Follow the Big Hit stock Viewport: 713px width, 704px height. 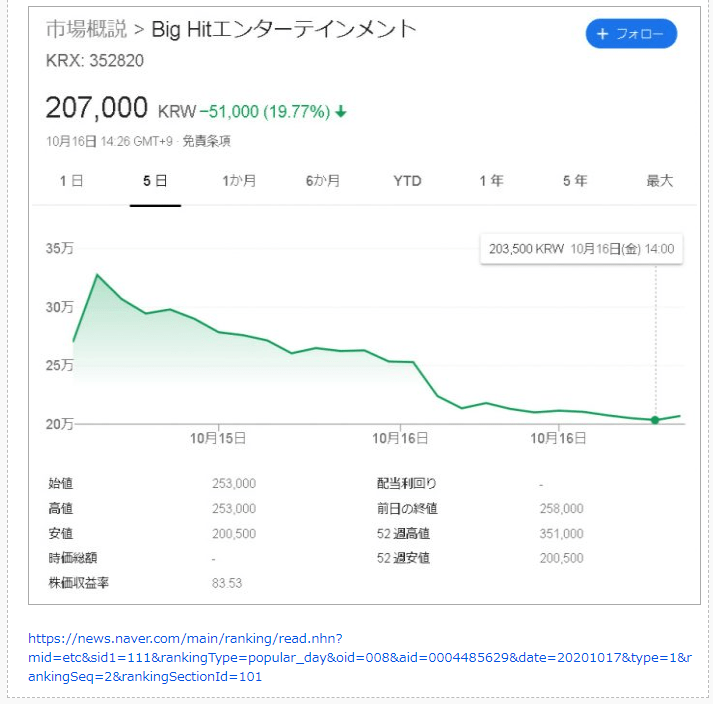(631, 34)
